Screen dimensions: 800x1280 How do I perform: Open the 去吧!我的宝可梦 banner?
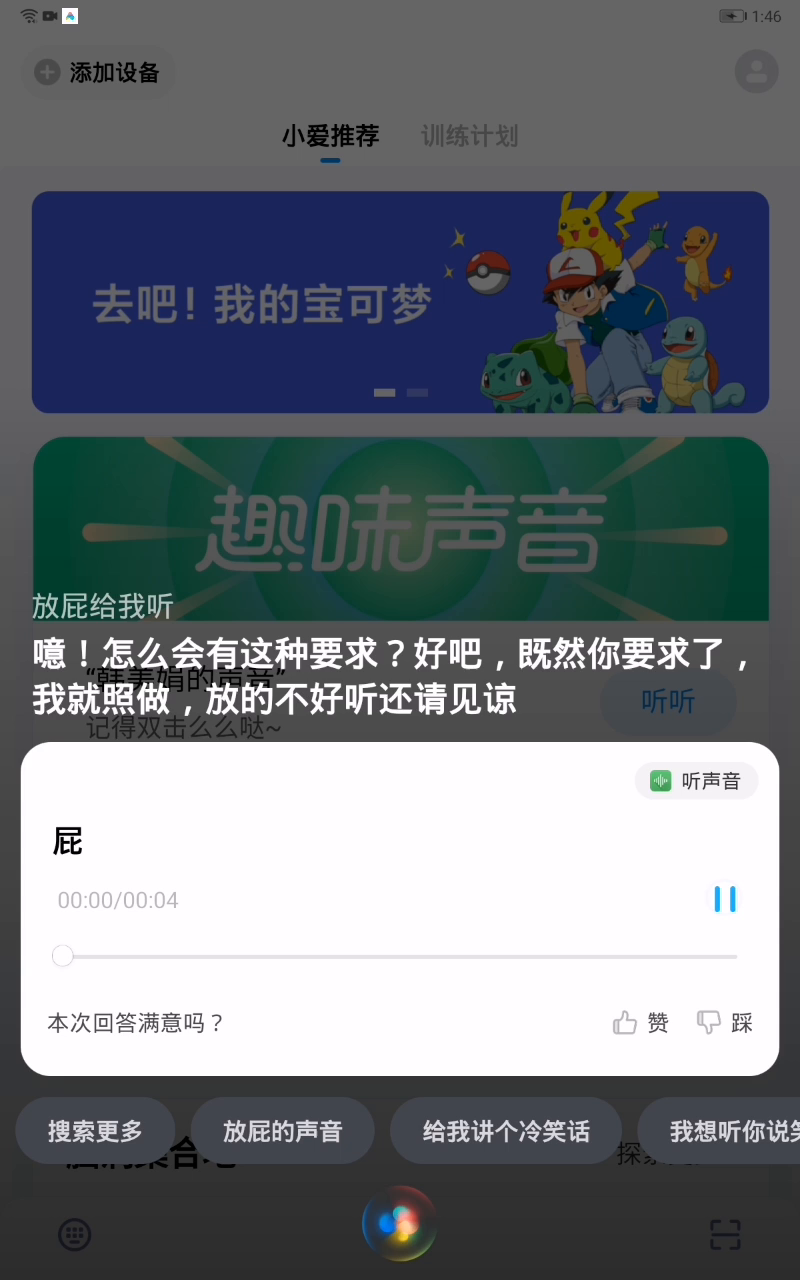tap(400, 302)
